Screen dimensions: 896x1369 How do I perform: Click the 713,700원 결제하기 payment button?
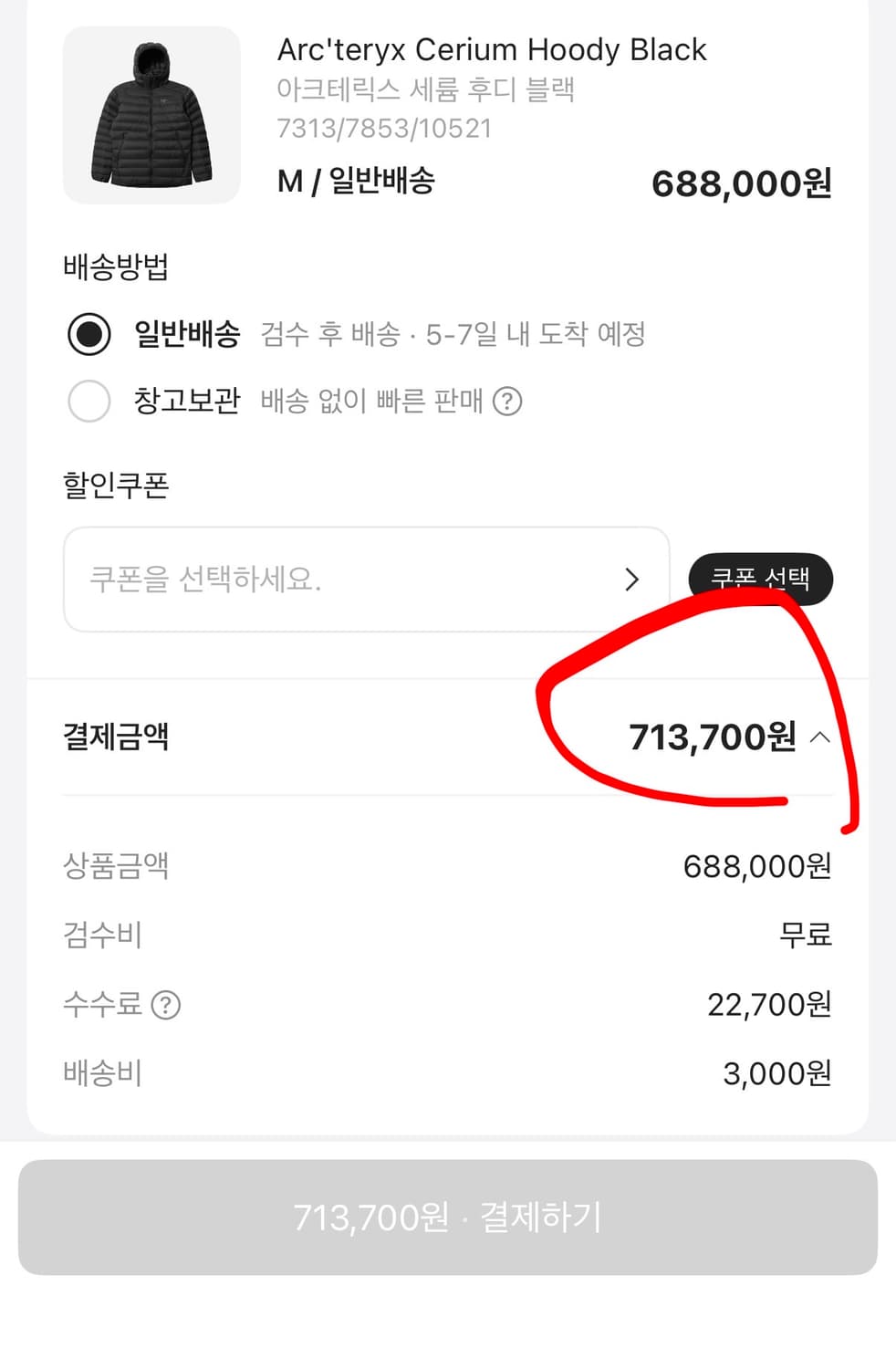[x=448, y=1217]
